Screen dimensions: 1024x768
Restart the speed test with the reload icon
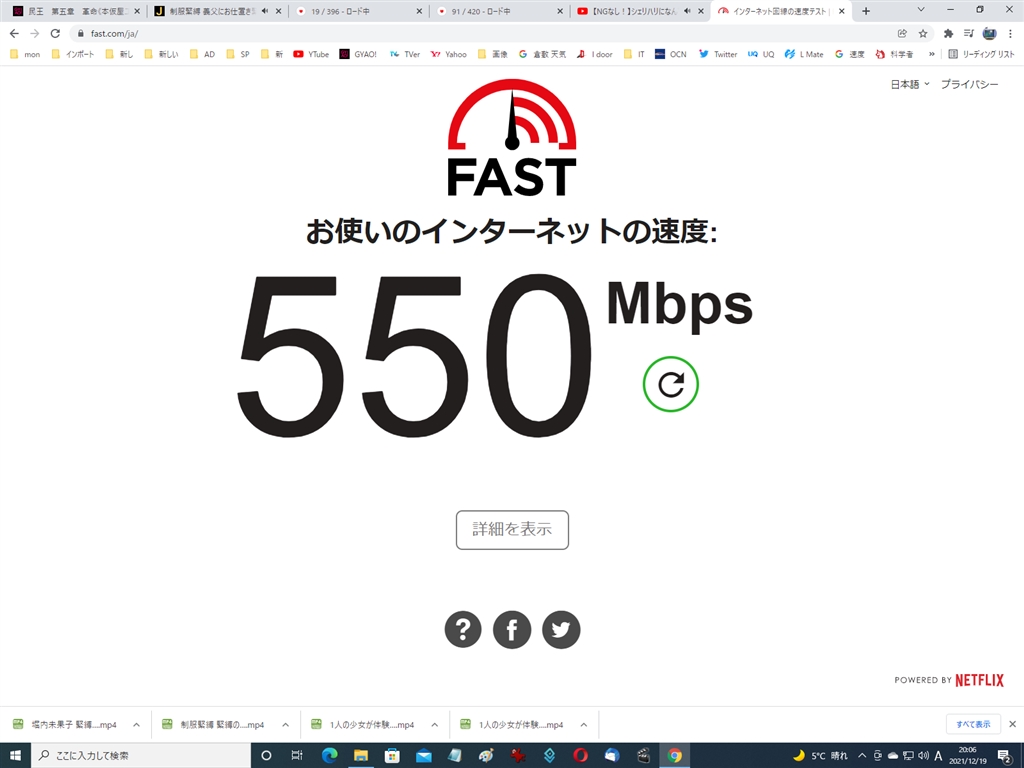pos(670,384)
